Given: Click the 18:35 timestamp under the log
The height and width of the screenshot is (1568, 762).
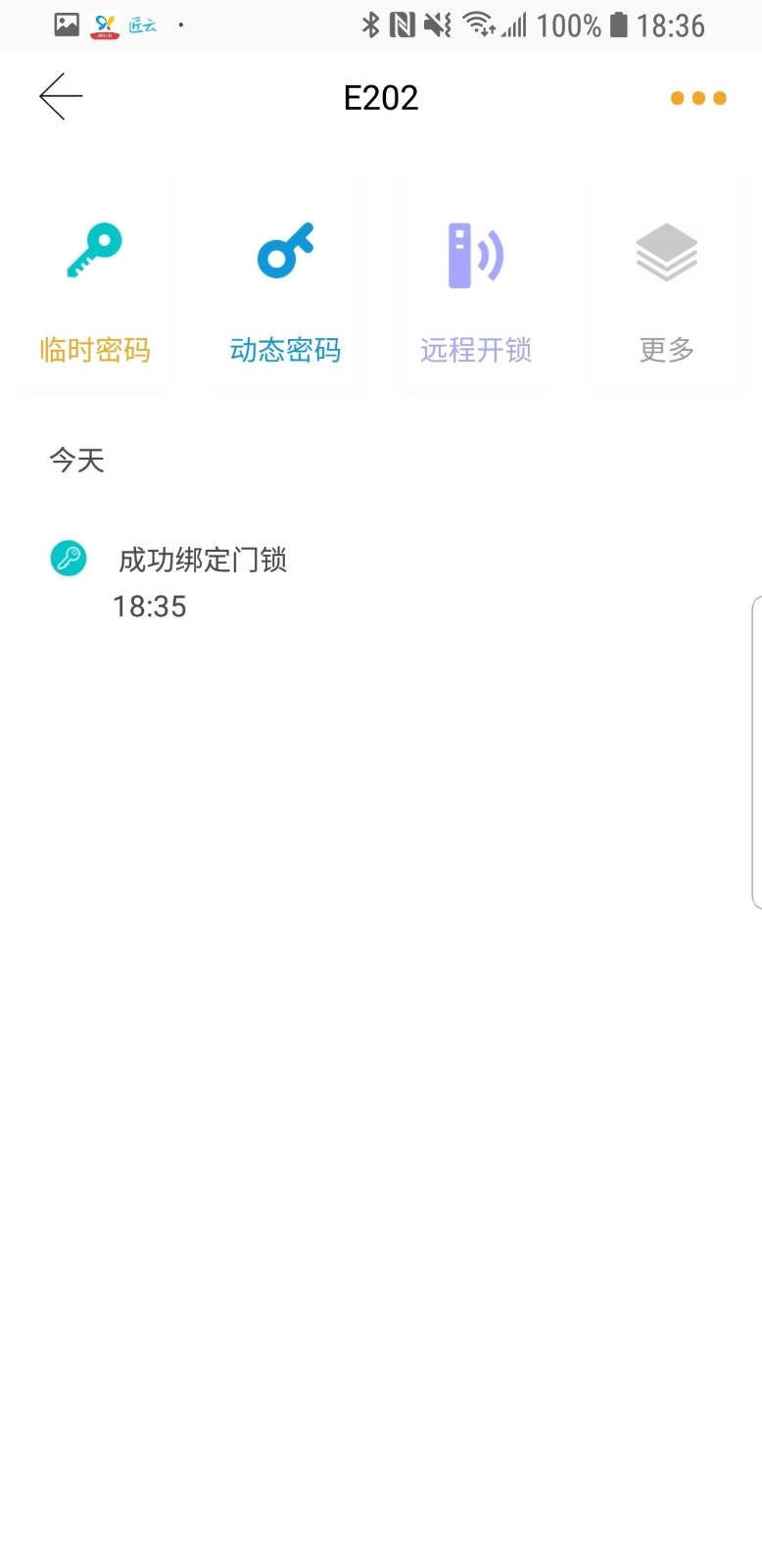Looking at the screenshot, I should coord(150,606).
